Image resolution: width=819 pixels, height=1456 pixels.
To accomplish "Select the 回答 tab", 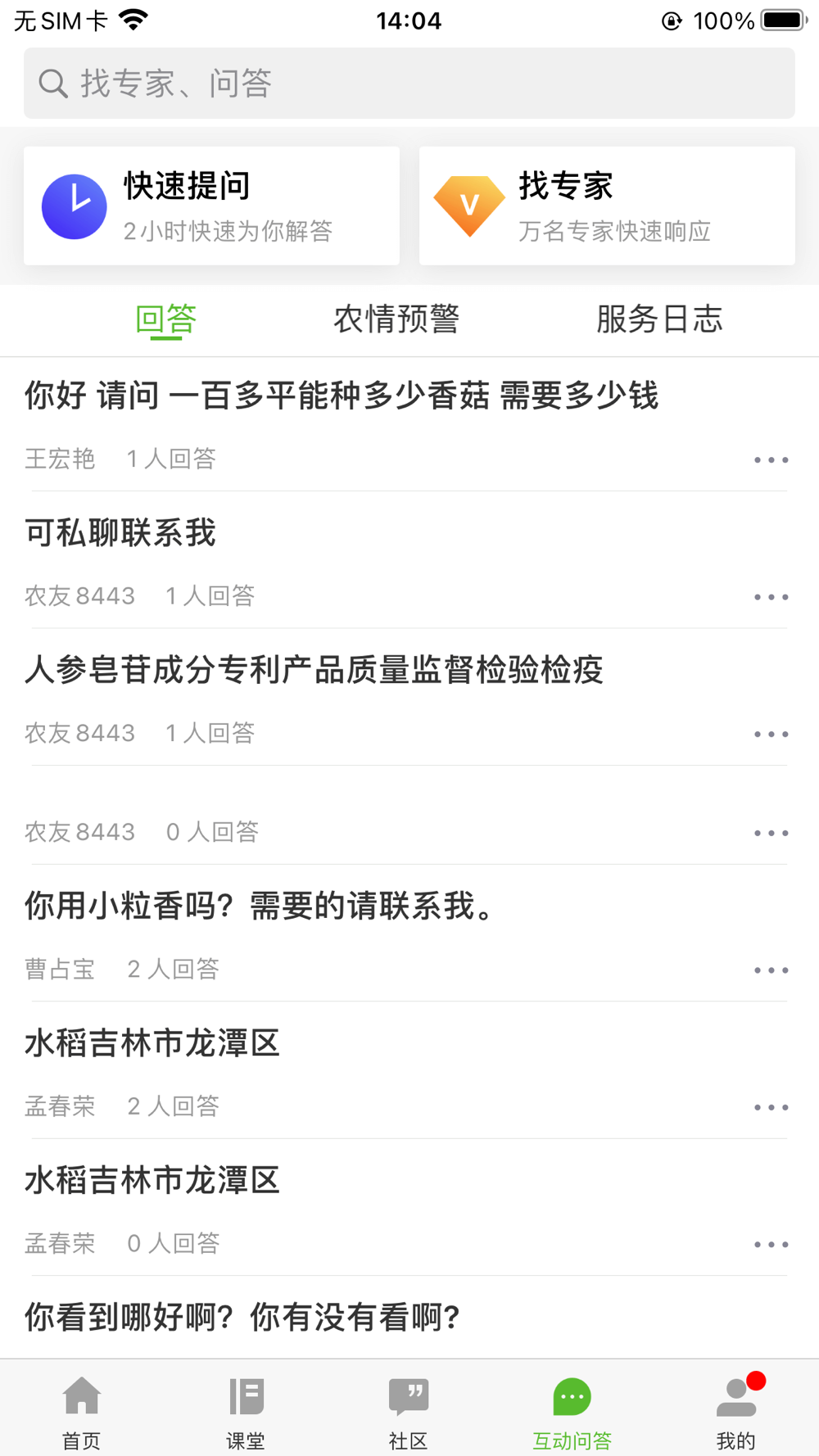I will coord(166,319).
